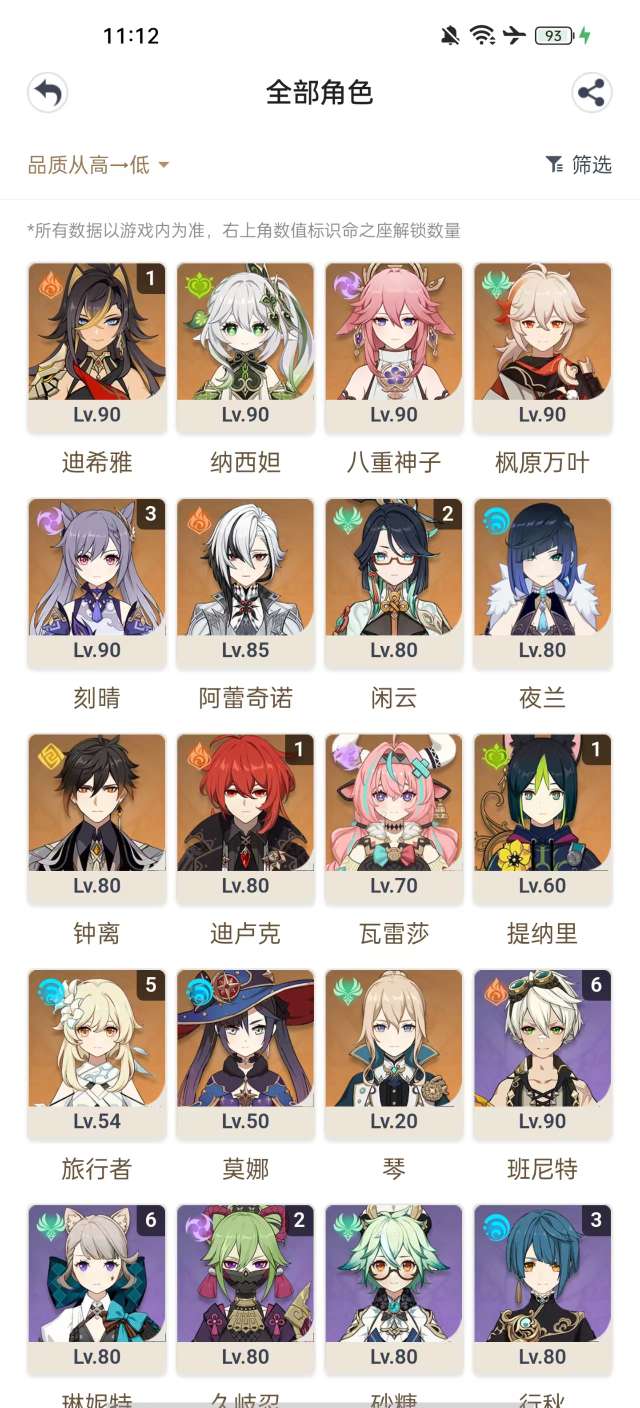Select the 钟离 character card
The image size is (640, 1408).
(x=97, y=818)
